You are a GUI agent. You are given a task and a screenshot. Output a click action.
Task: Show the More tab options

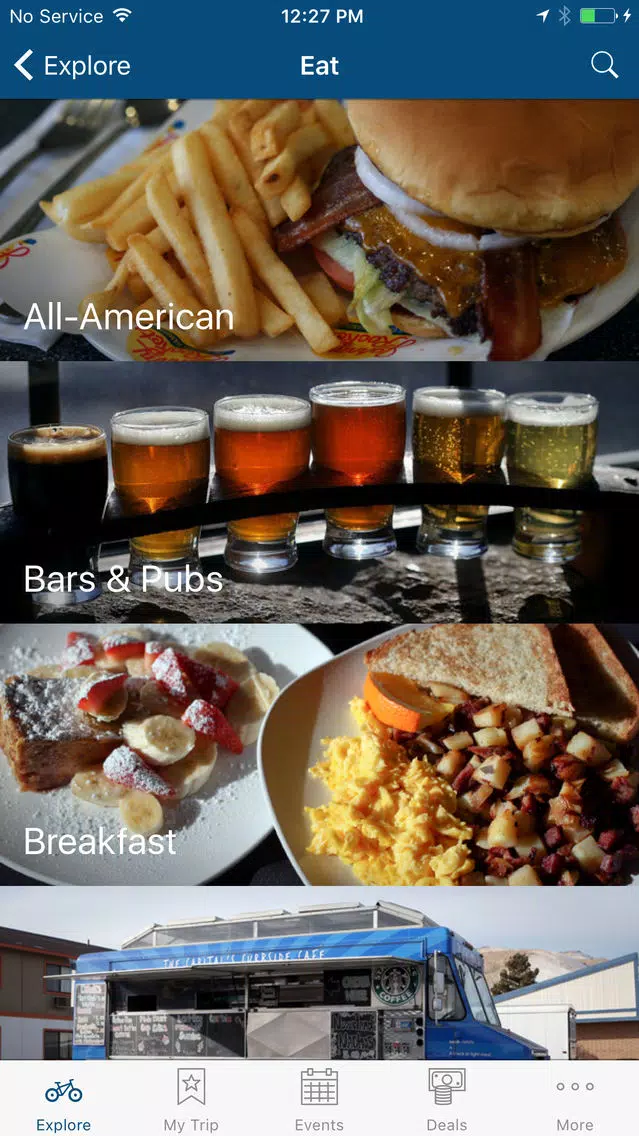tap(575, 1098)
